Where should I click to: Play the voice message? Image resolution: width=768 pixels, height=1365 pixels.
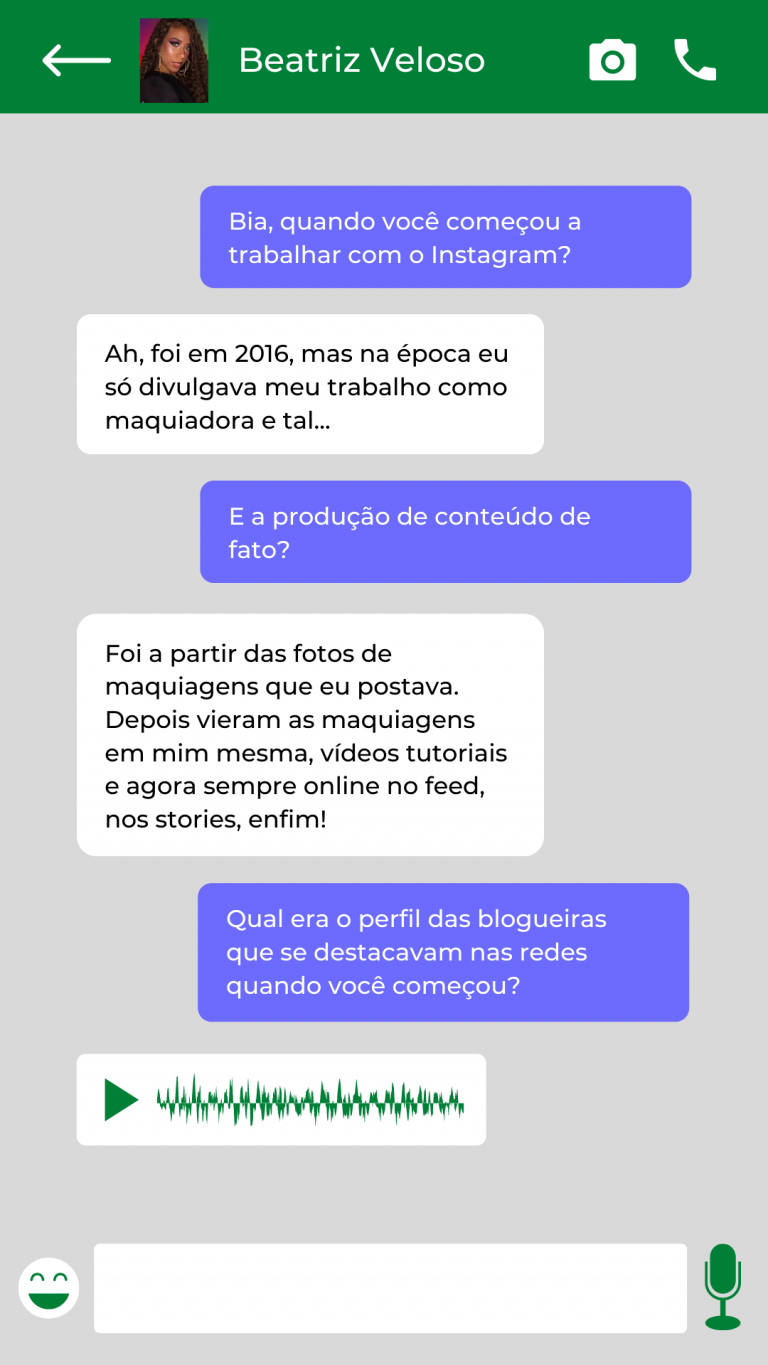121,1100
